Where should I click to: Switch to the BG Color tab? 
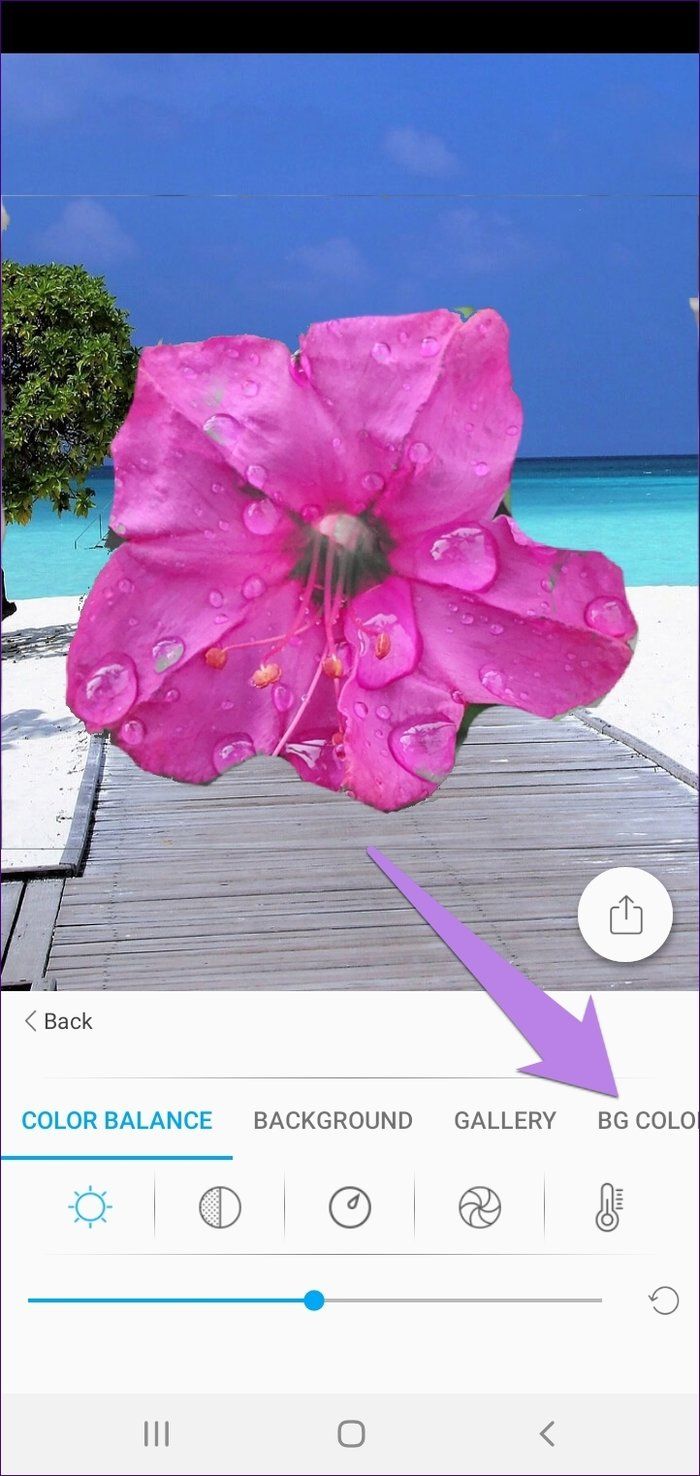point(646,1121)
